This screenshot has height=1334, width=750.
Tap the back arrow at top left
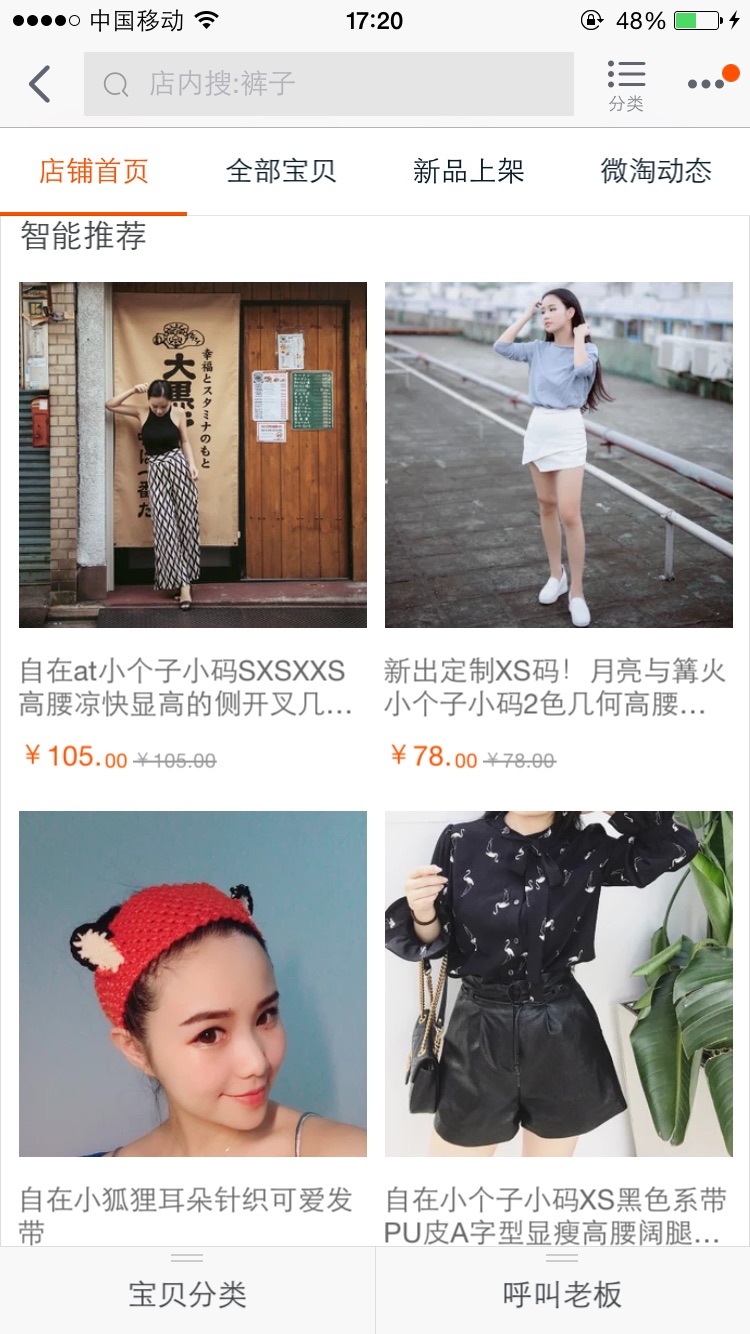[38, 83]
